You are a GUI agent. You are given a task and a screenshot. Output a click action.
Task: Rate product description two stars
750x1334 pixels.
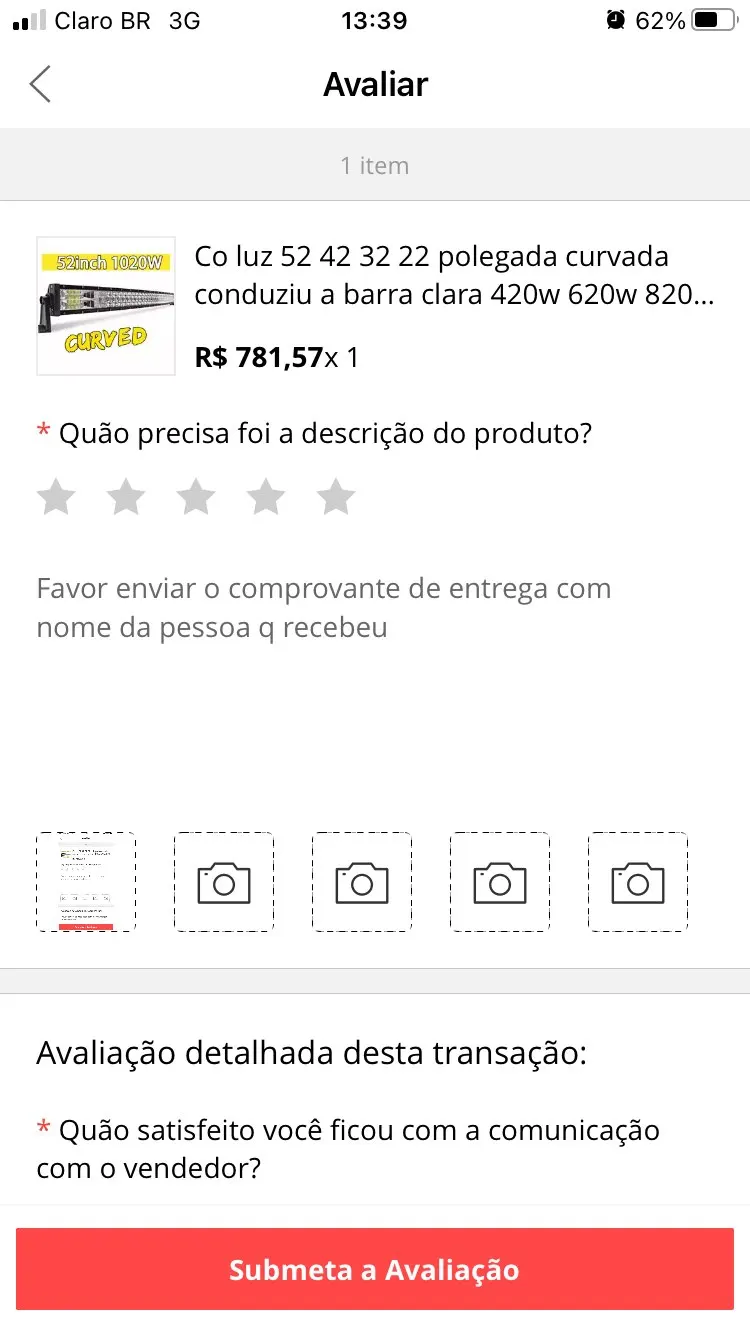(x=126, y=497)
